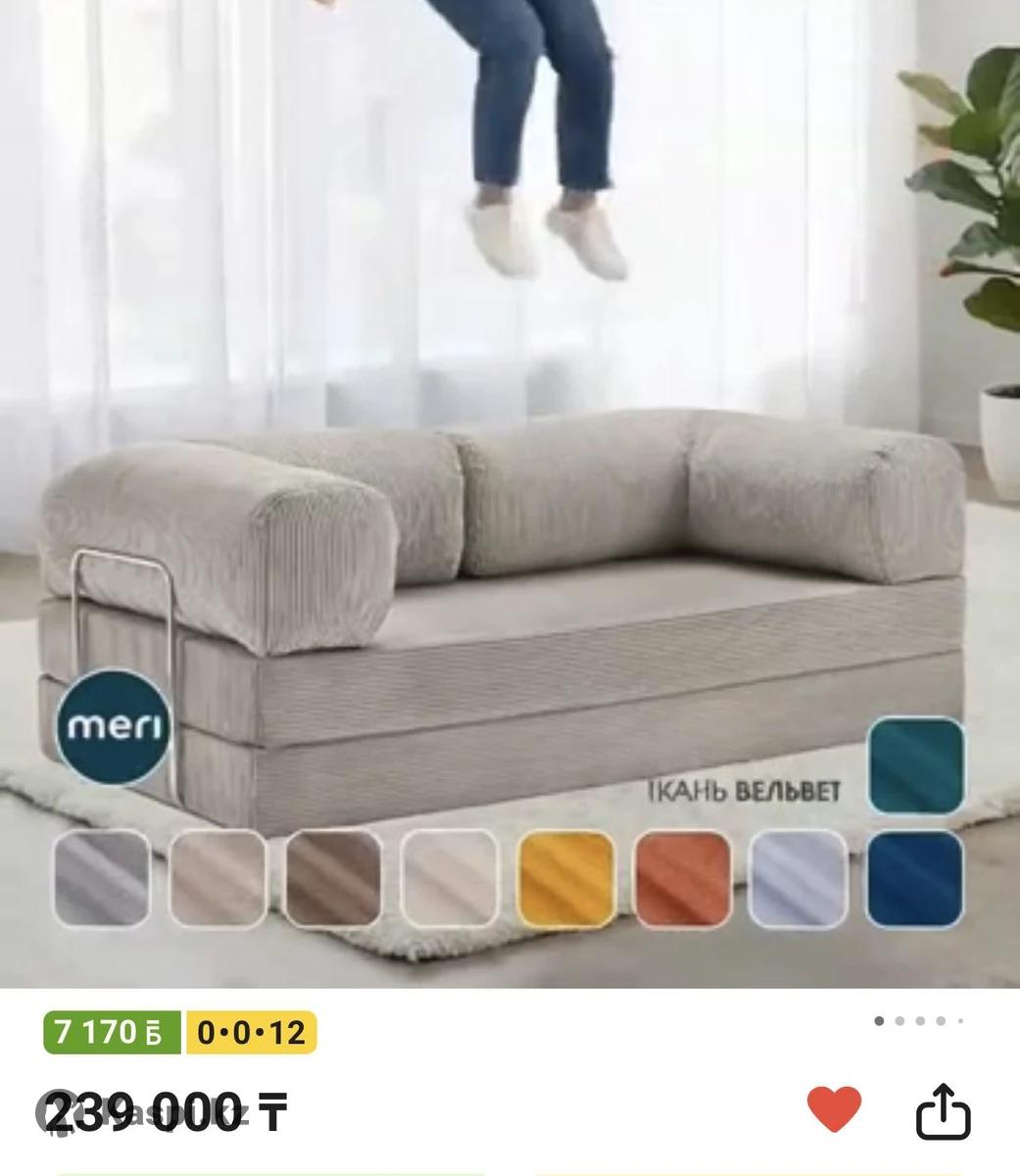
Task: Tap the photo gallery page indicator dots
Action: pos(919,1021)
